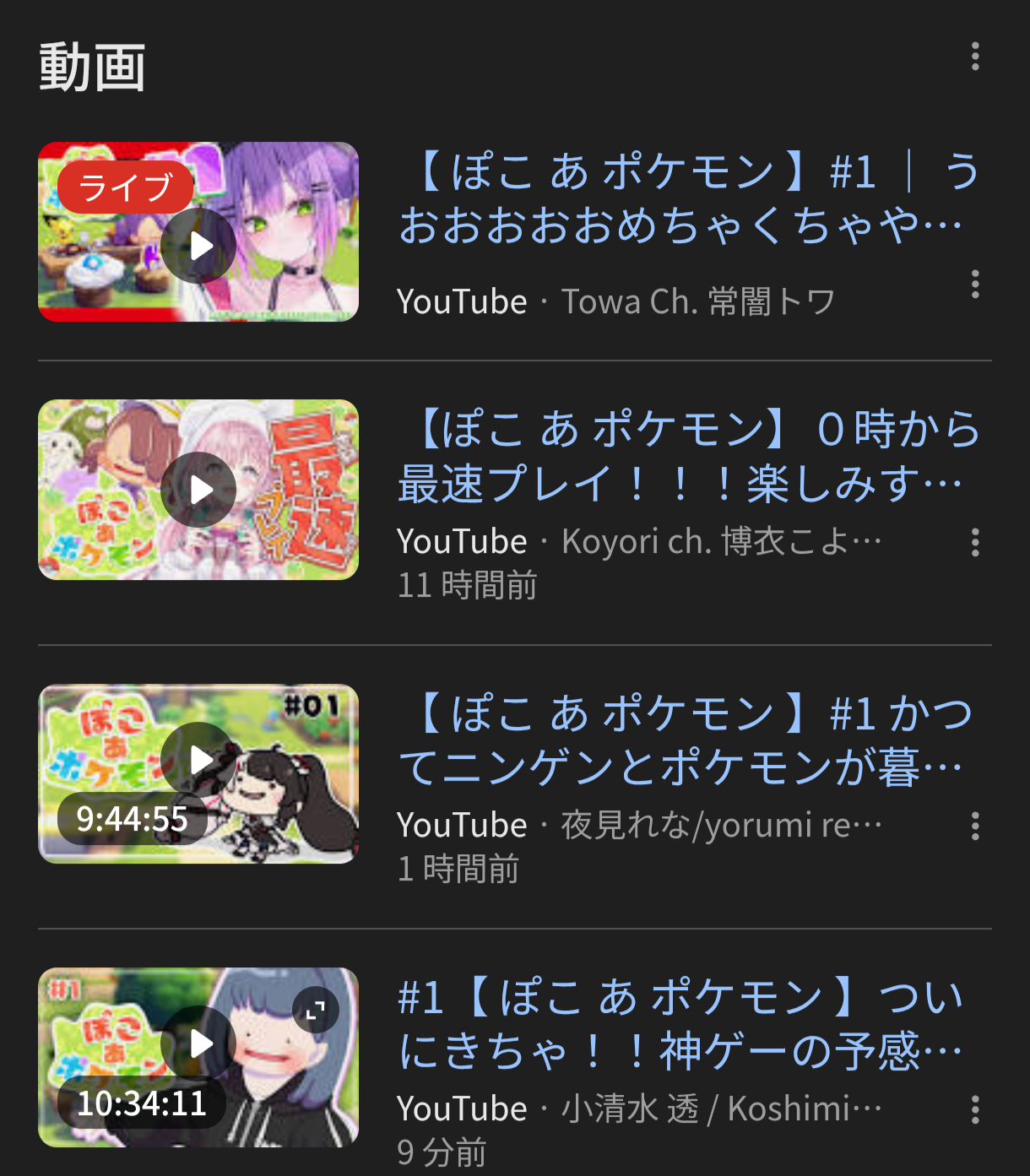Open more options for the 小清水 透 video
This screenshot has height=1176, width=1030.
click(x=975, y=1109)
